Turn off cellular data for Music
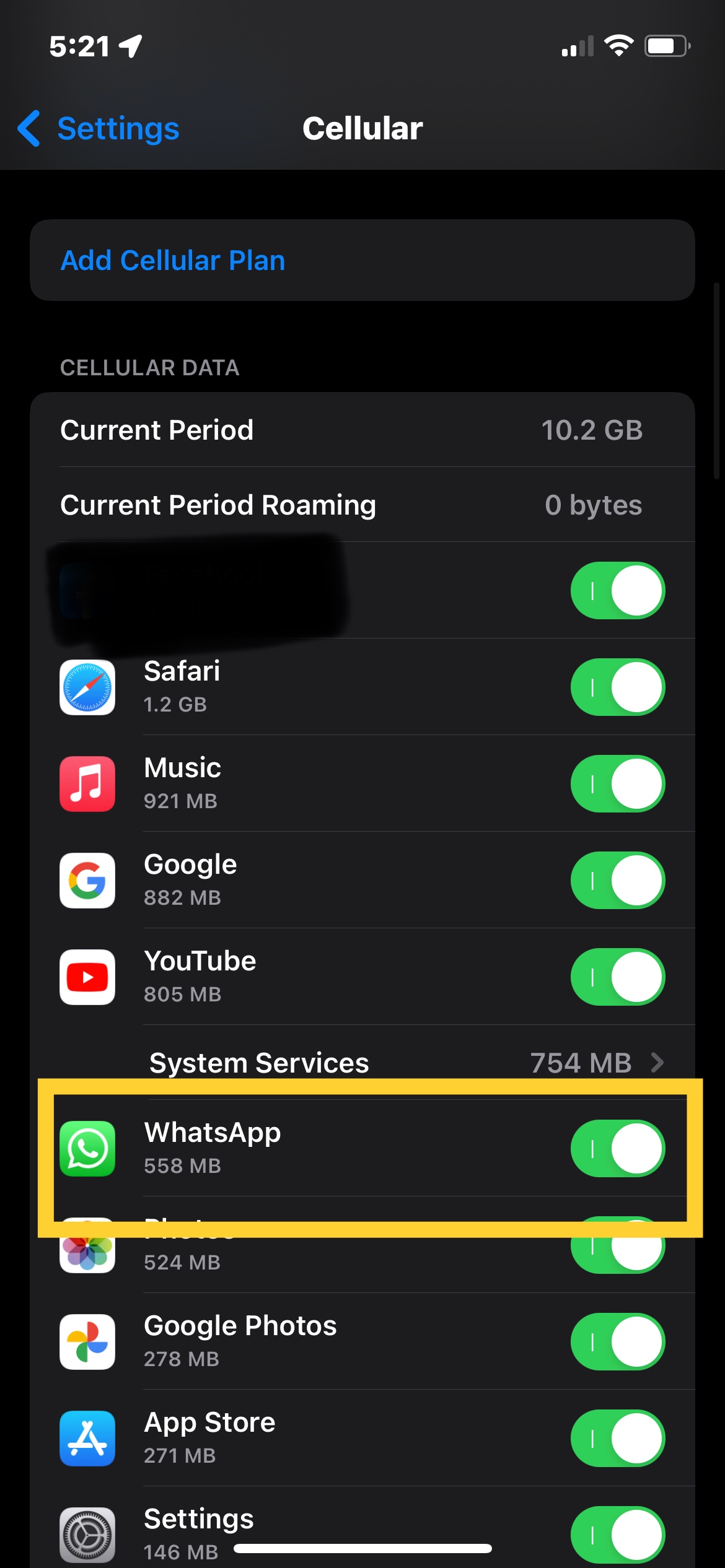725x1568 pixels. 617,783
